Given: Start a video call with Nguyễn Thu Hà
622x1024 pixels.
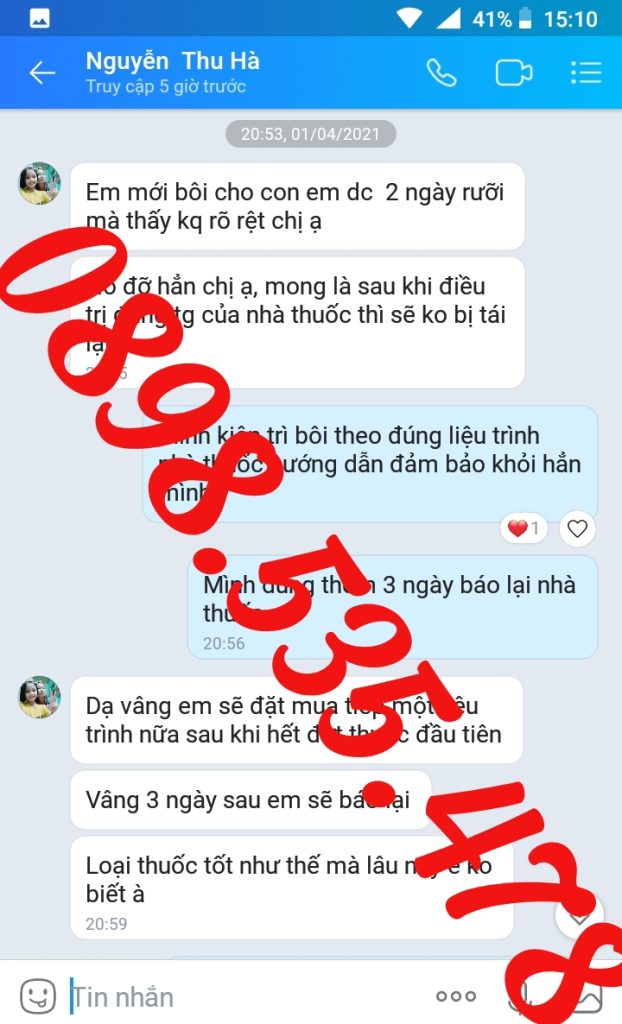Looking at the screenshot, I should 513,73.
